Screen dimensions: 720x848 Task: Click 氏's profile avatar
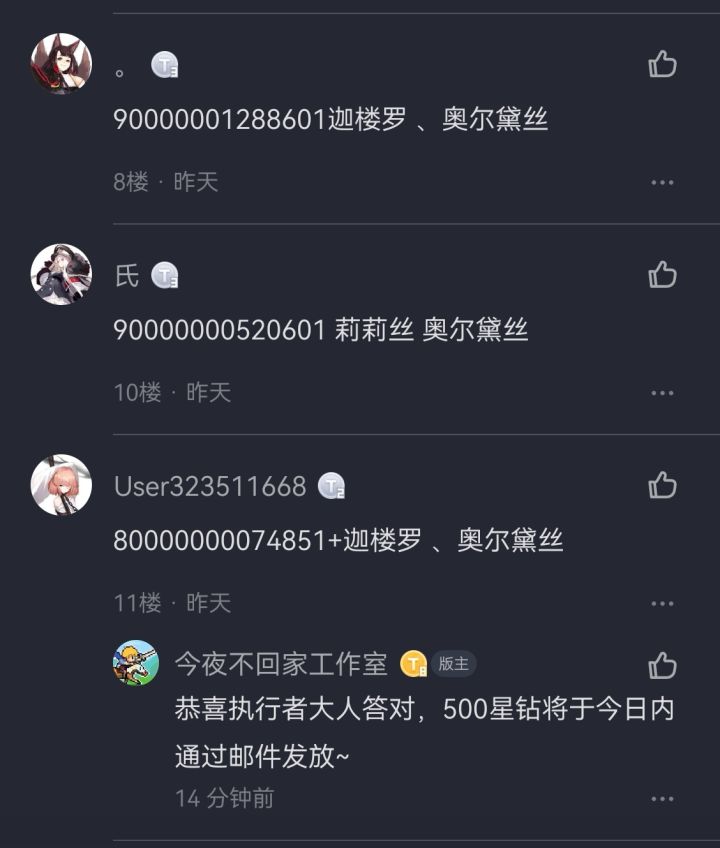point(61,273)
